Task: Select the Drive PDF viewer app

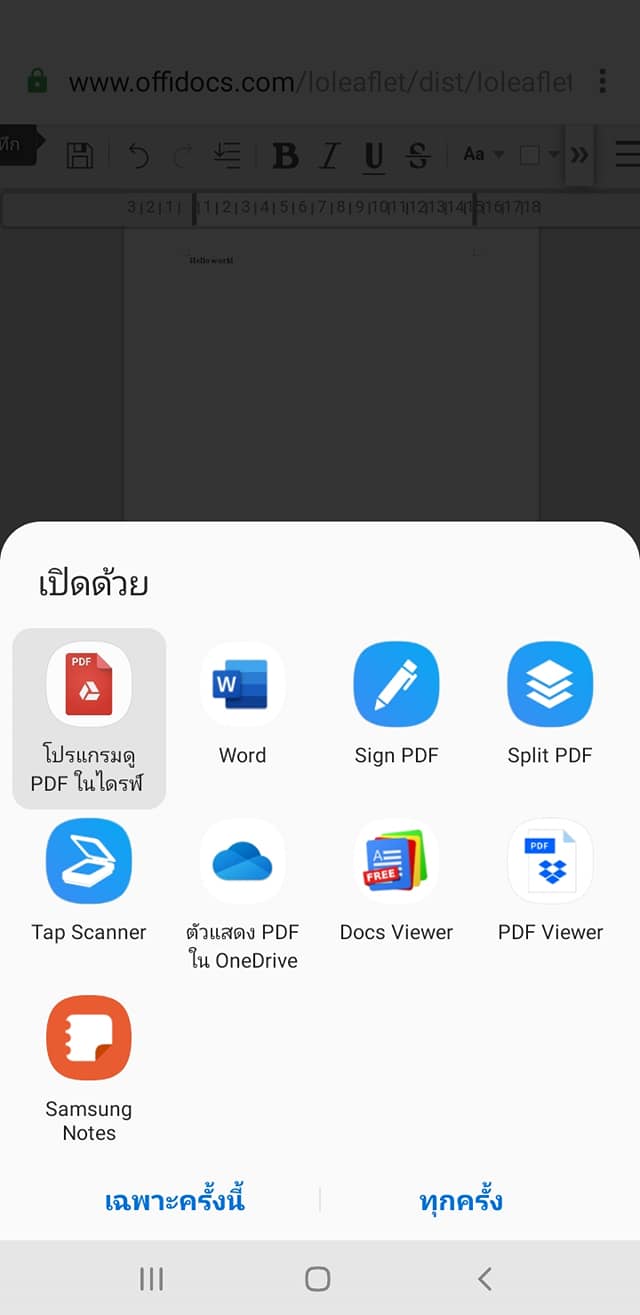Action: [89, 685]
